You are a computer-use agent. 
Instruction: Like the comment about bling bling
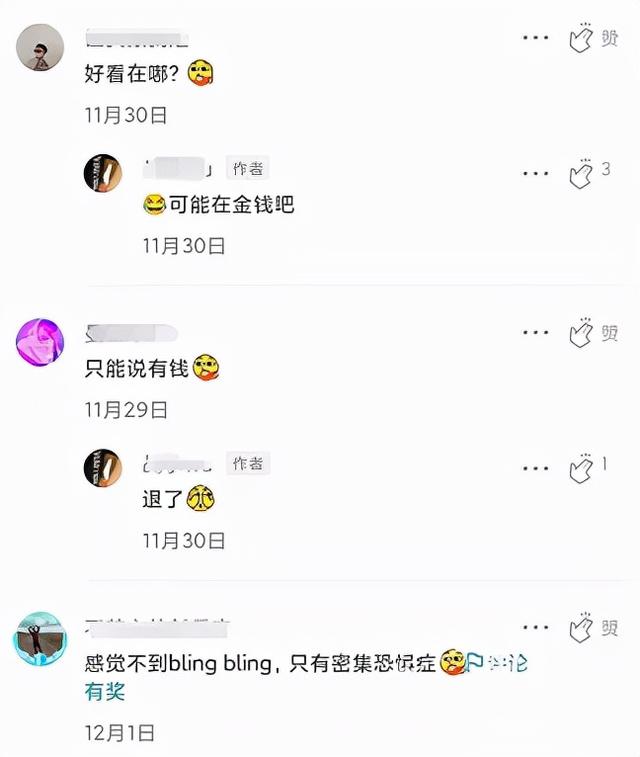pos(582,629)
